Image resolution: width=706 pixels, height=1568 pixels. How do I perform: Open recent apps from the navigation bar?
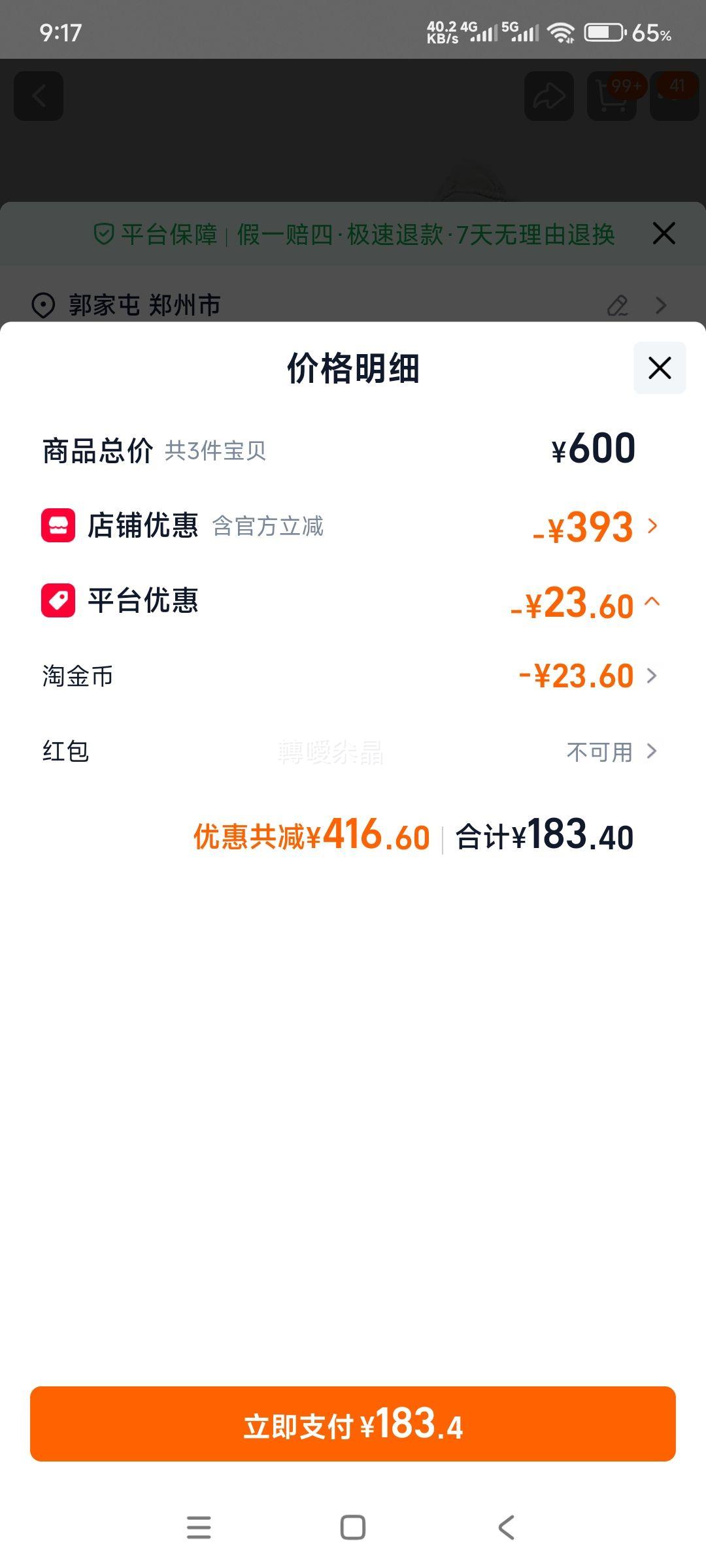tap(199, 1527)
